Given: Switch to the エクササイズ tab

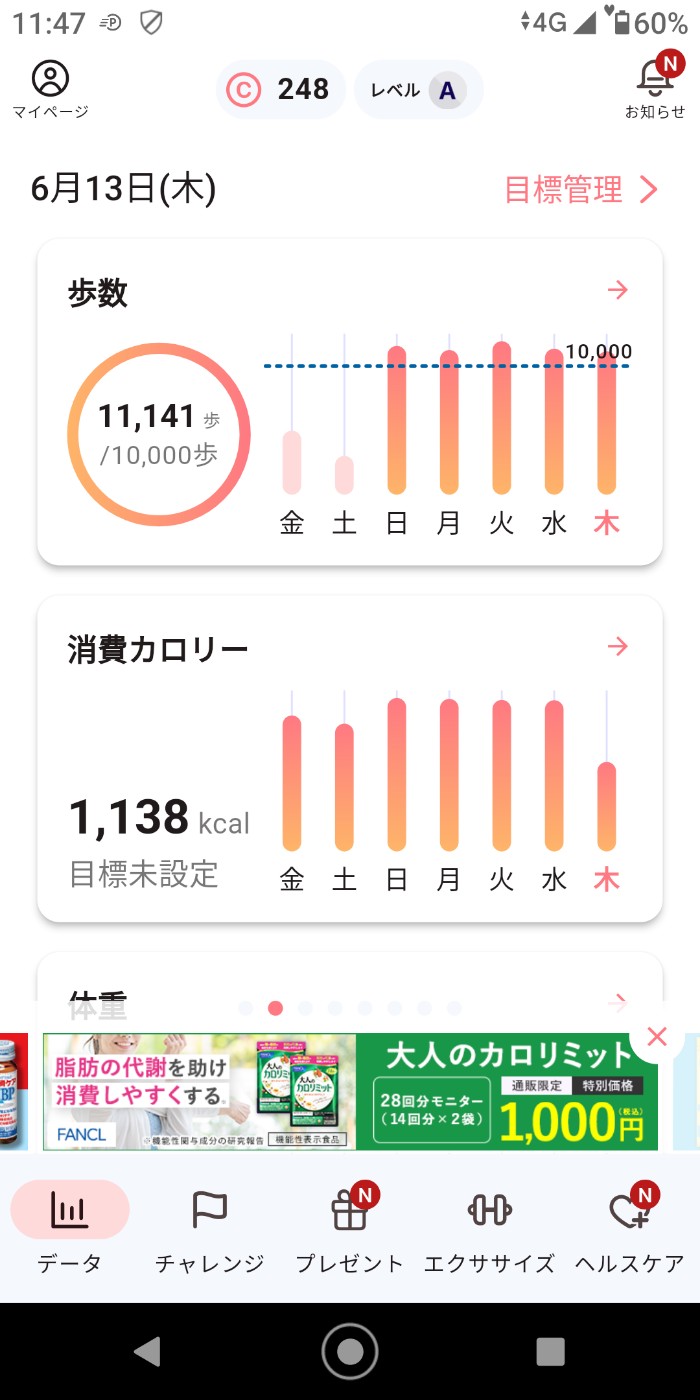Looking at the screenshot, I should click(x=489, y=1228).
